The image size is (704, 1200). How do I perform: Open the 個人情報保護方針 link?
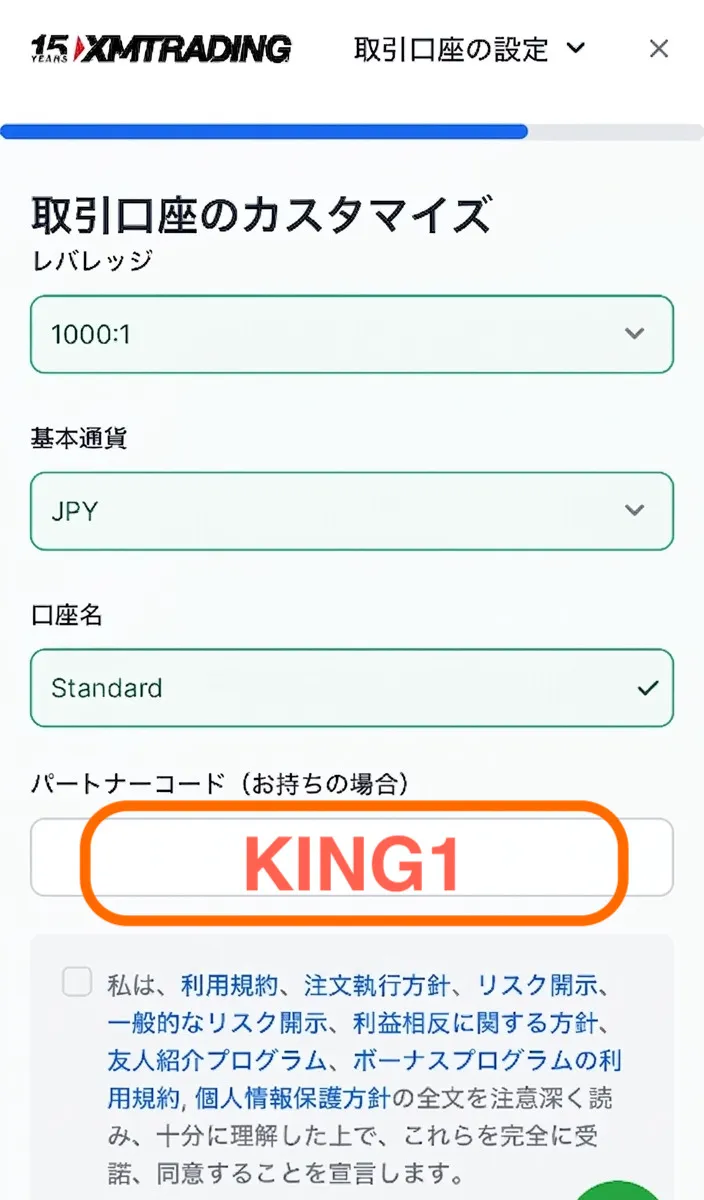292,1097
